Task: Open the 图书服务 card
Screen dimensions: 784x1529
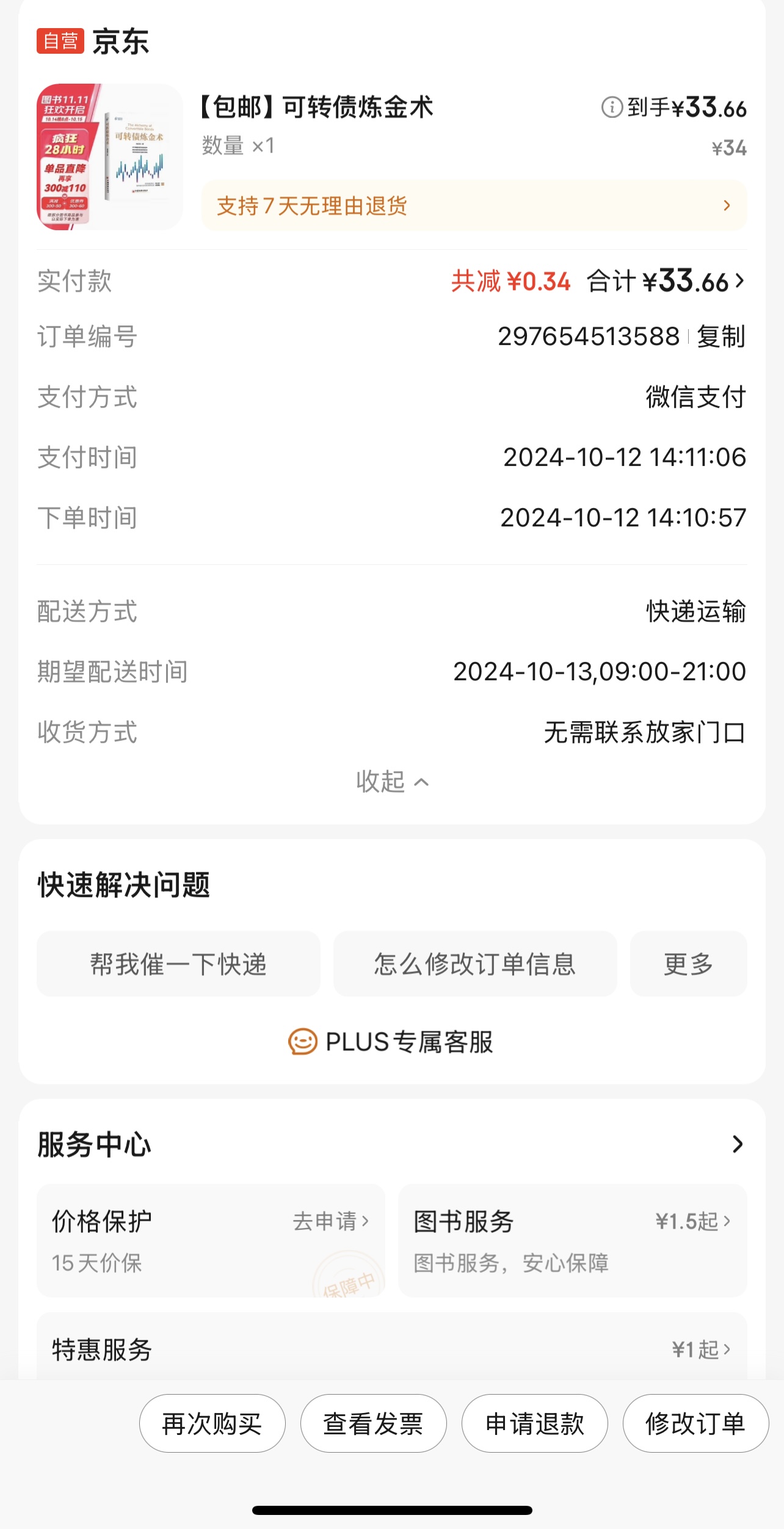Action: point(572,1240)
